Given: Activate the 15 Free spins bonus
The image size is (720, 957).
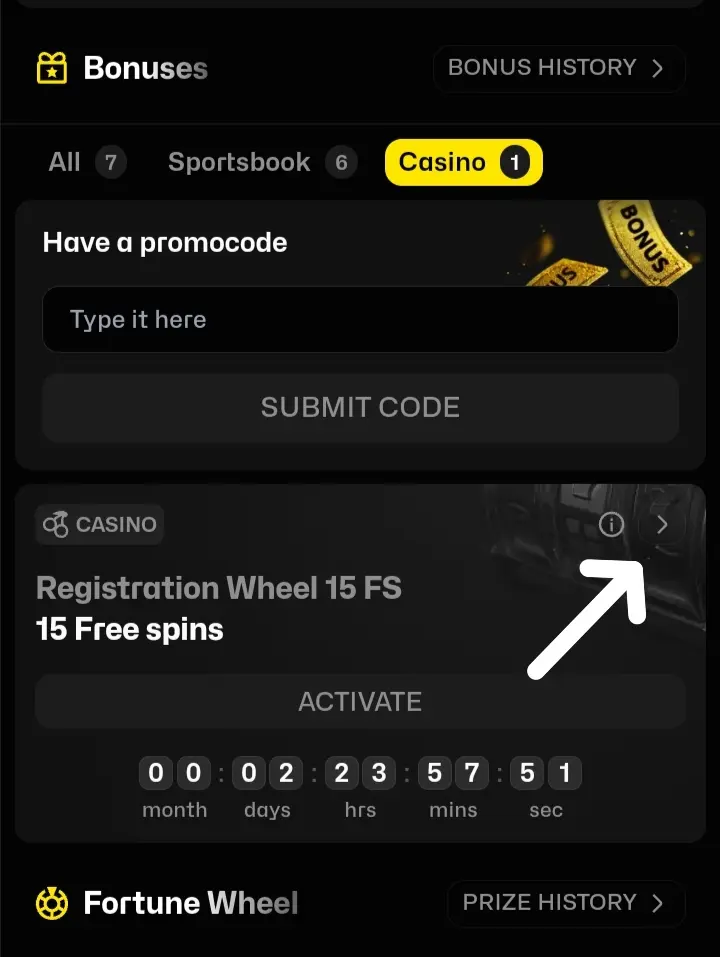Looking at the screenshot, I should [x=360, y=701].
